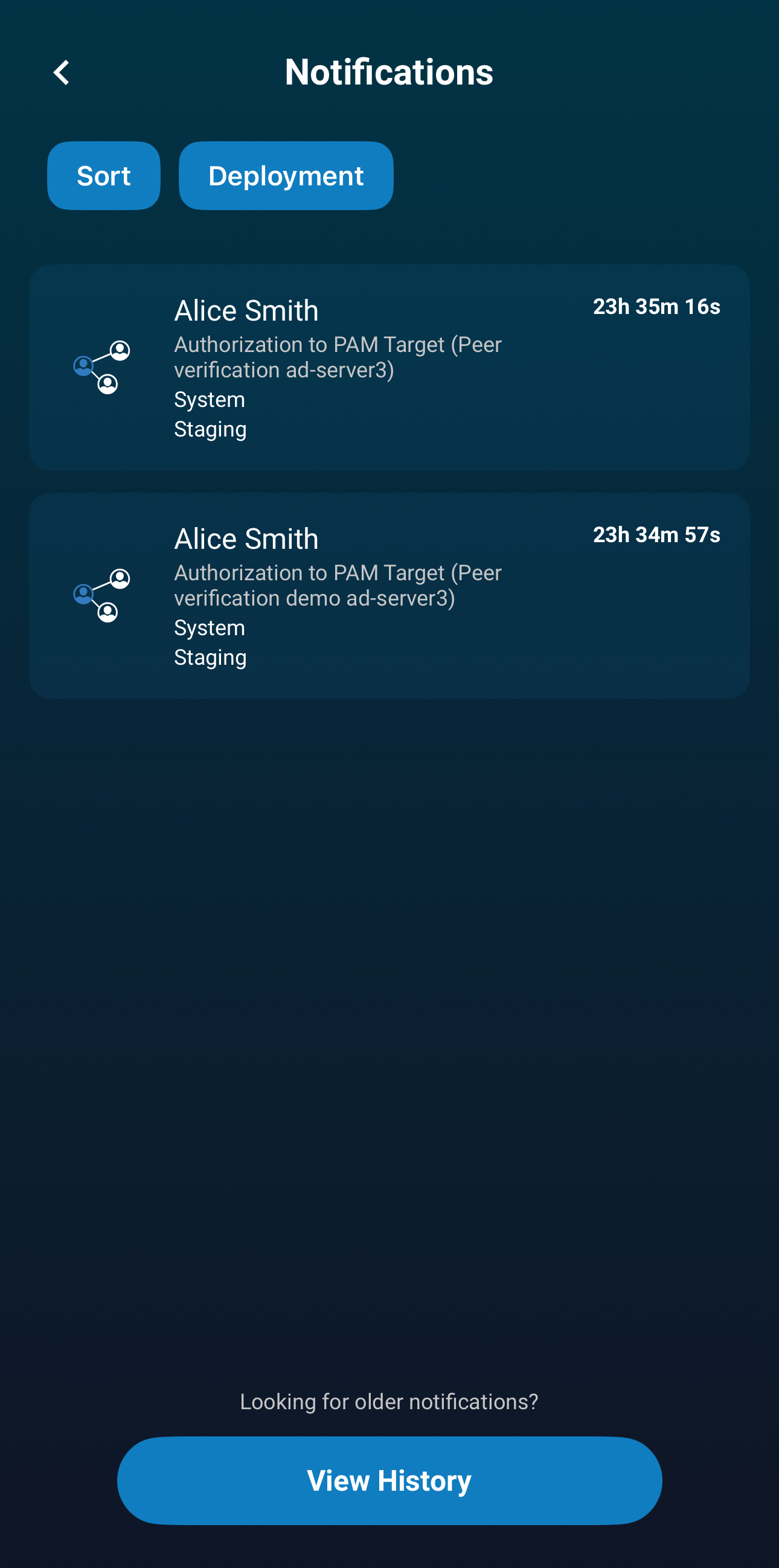Viewport: 779px width, 1568px height.
Task: Go back from Notifications
Action: (62, 73)
